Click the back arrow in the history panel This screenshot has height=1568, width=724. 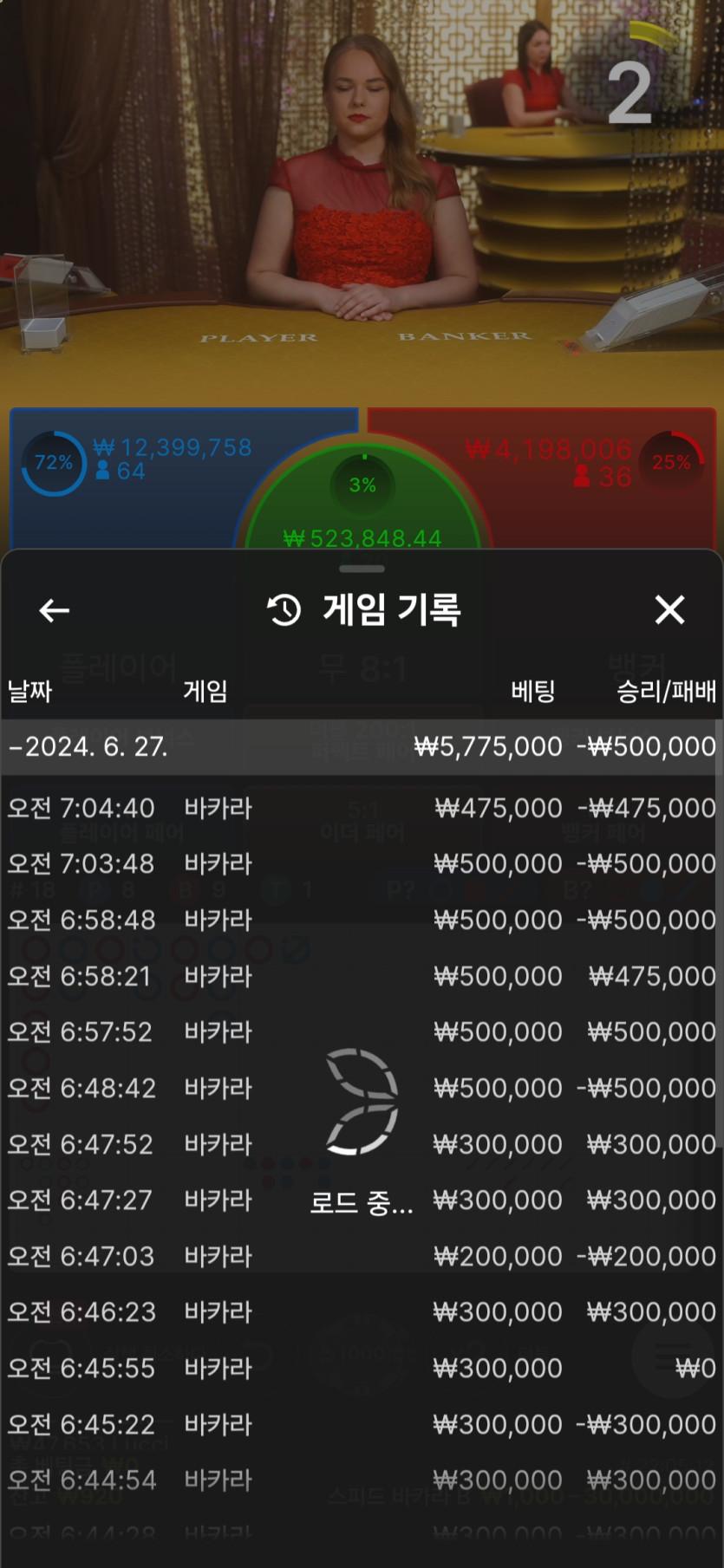tap(54, 610)
